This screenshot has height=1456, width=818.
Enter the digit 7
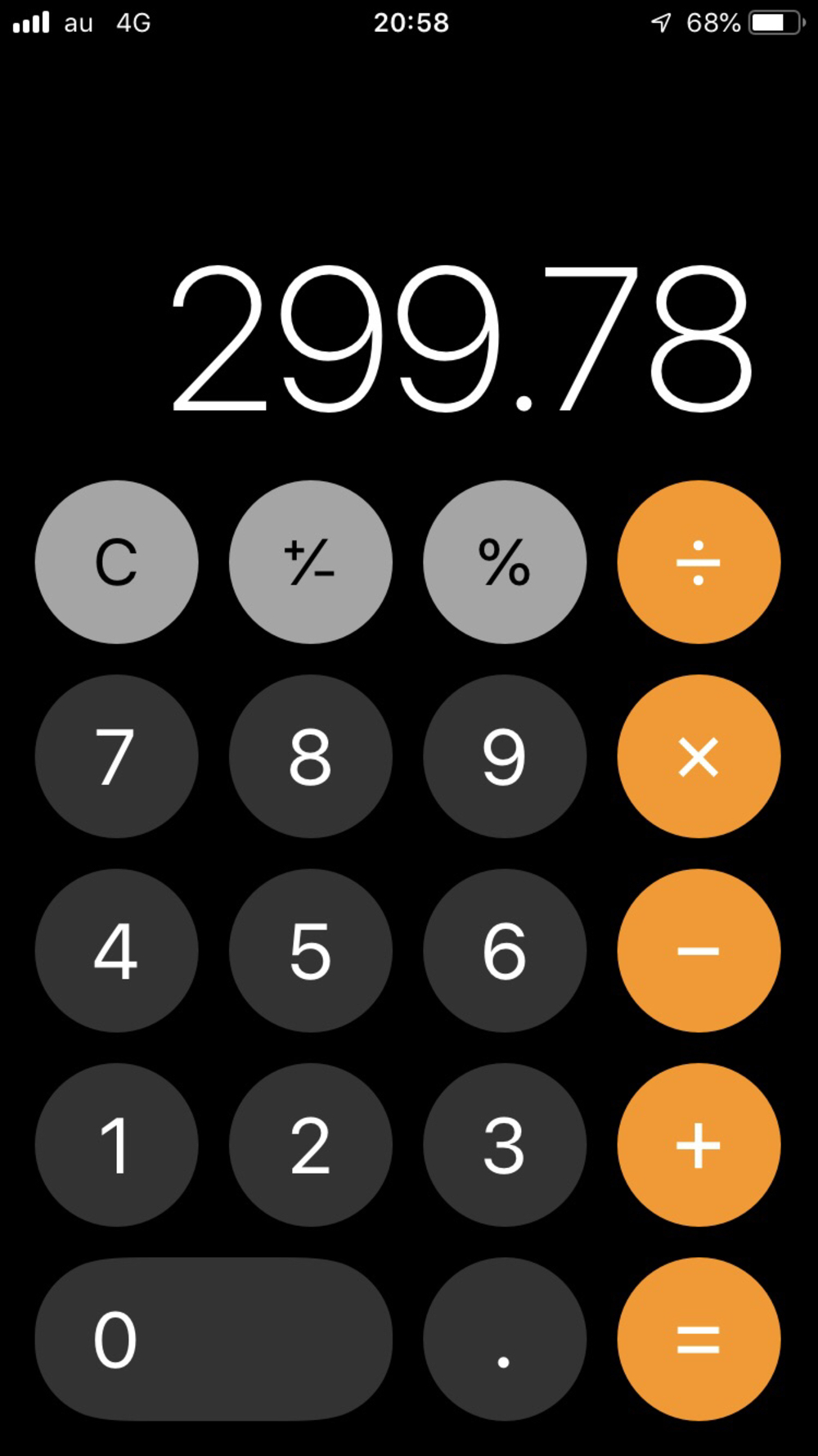tap(116, 756)
